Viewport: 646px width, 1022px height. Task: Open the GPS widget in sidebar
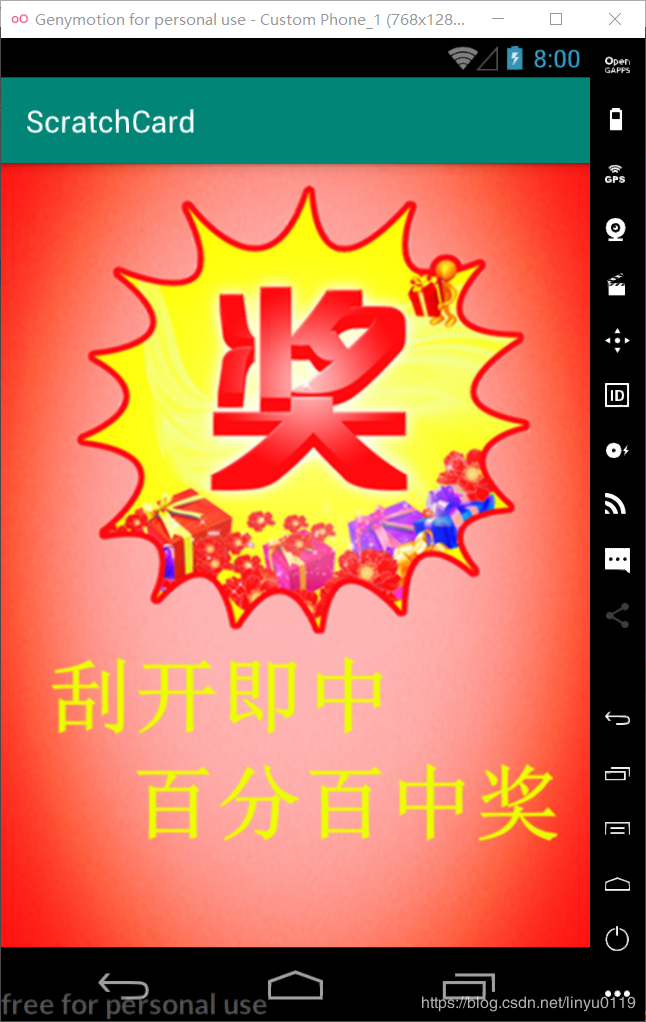[617, 175]
